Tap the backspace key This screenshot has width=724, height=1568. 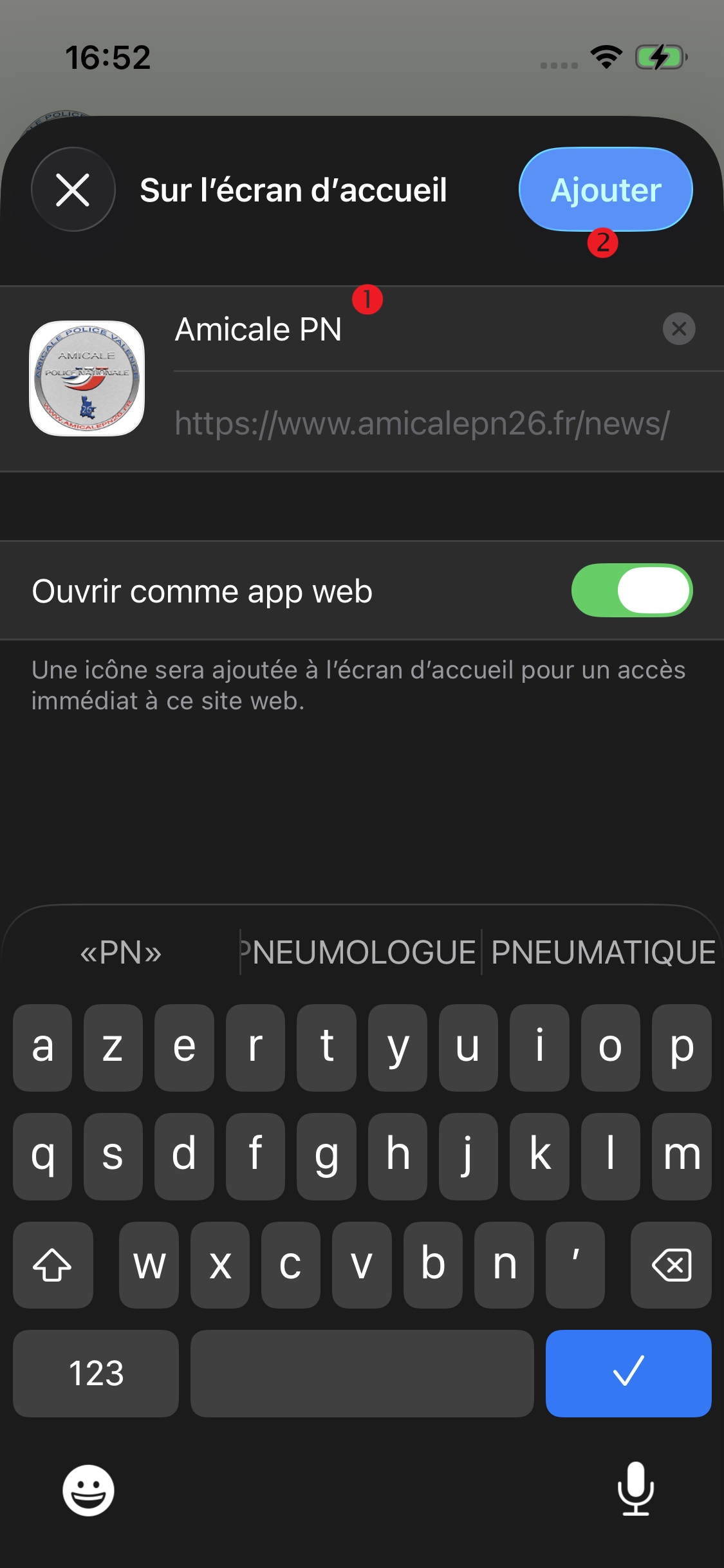pos(671,1265)
